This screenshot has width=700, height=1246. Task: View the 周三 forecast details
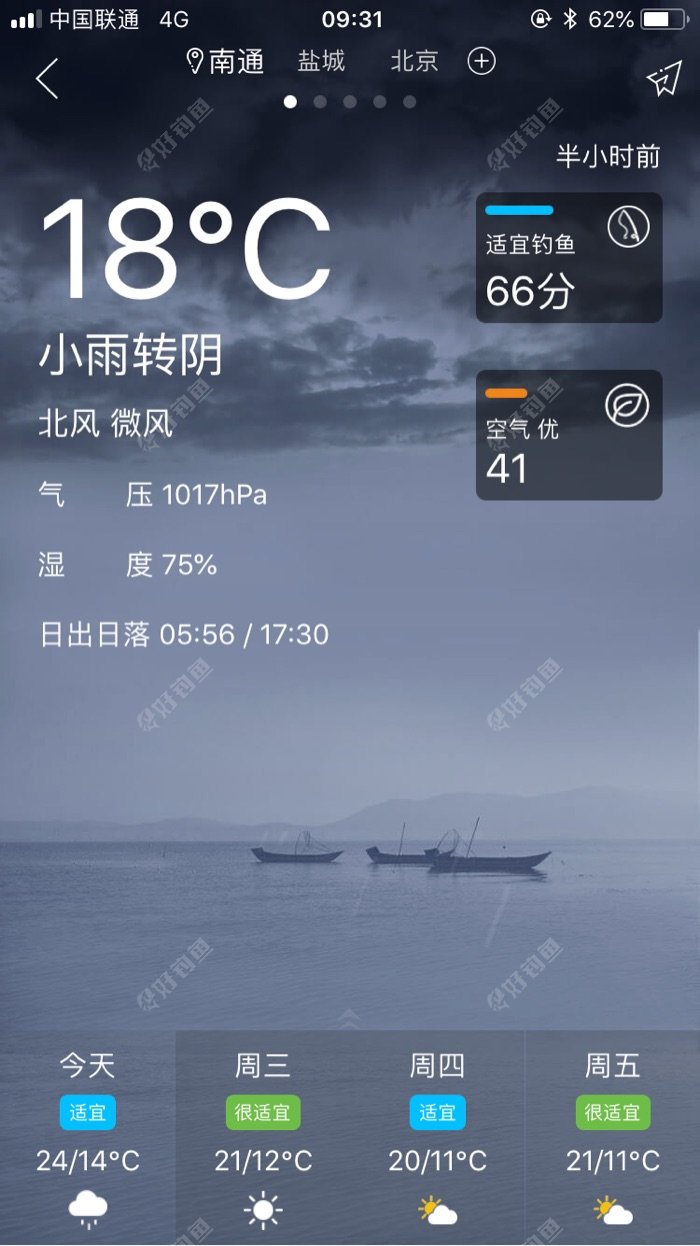click(x=263, y=1138)
